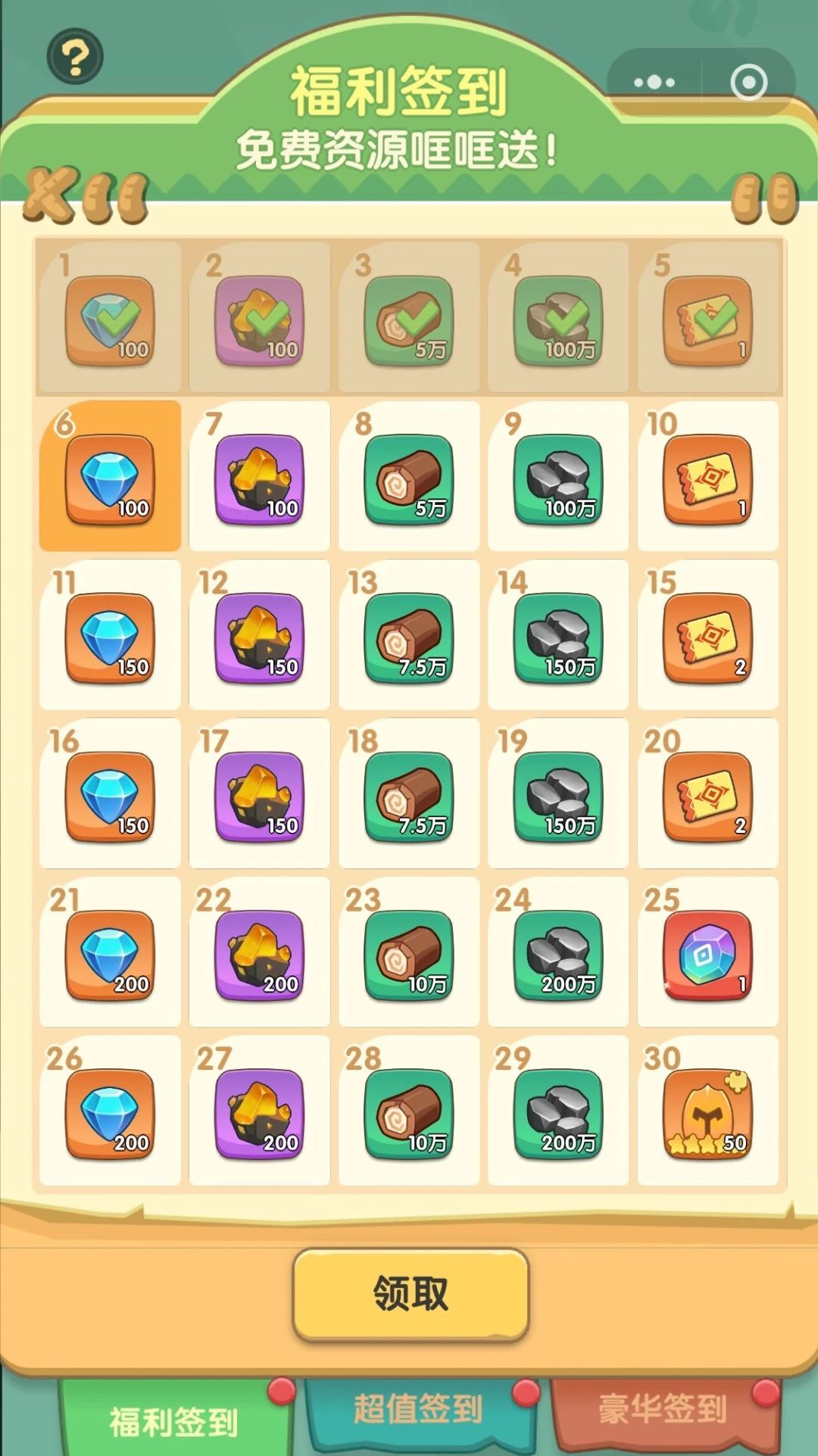View day 7 gold ore reward
The image size is (818, 1456).
(x=259, y=479)
